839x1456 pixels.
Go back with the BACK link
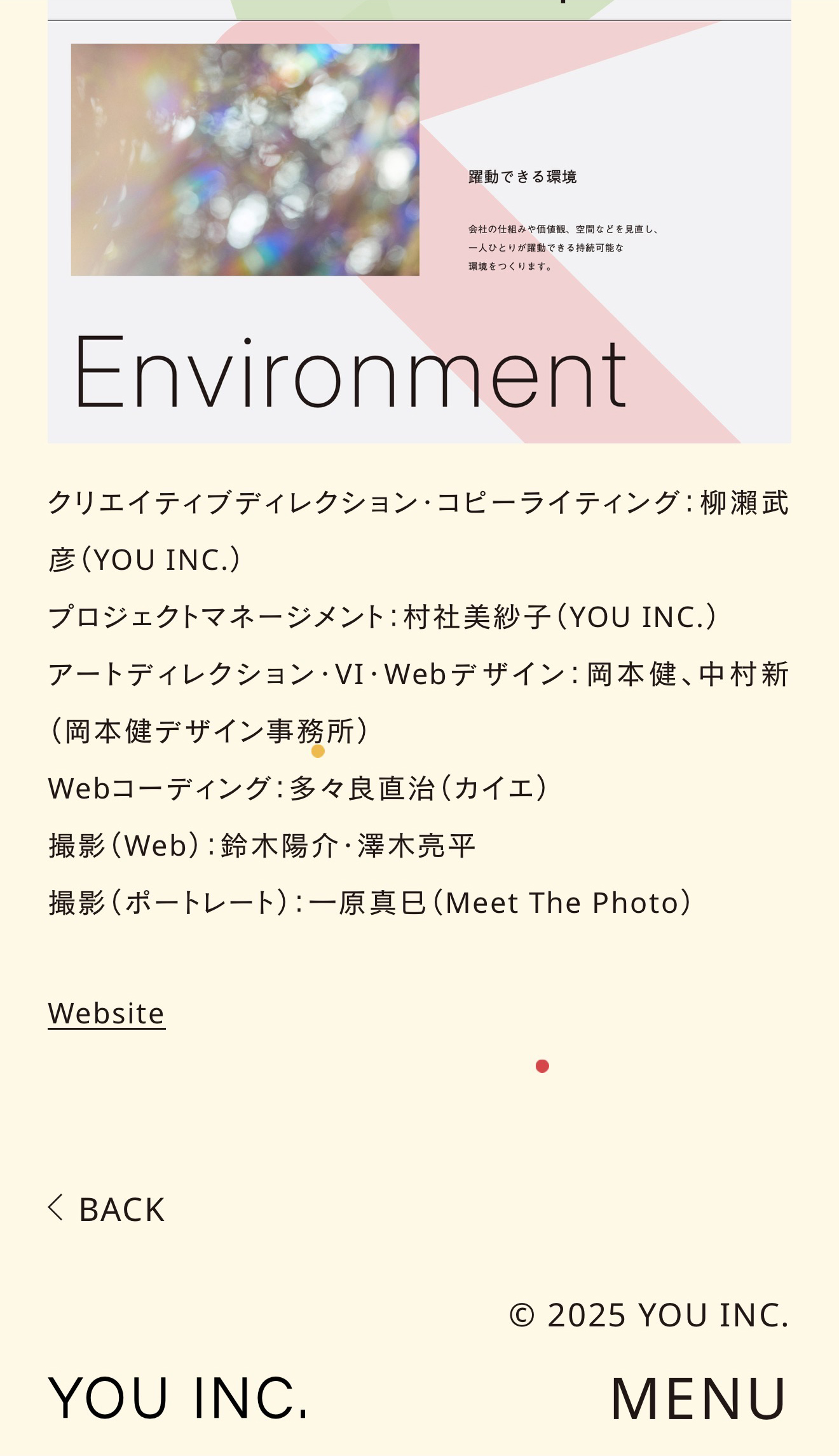pos(107,1209)
